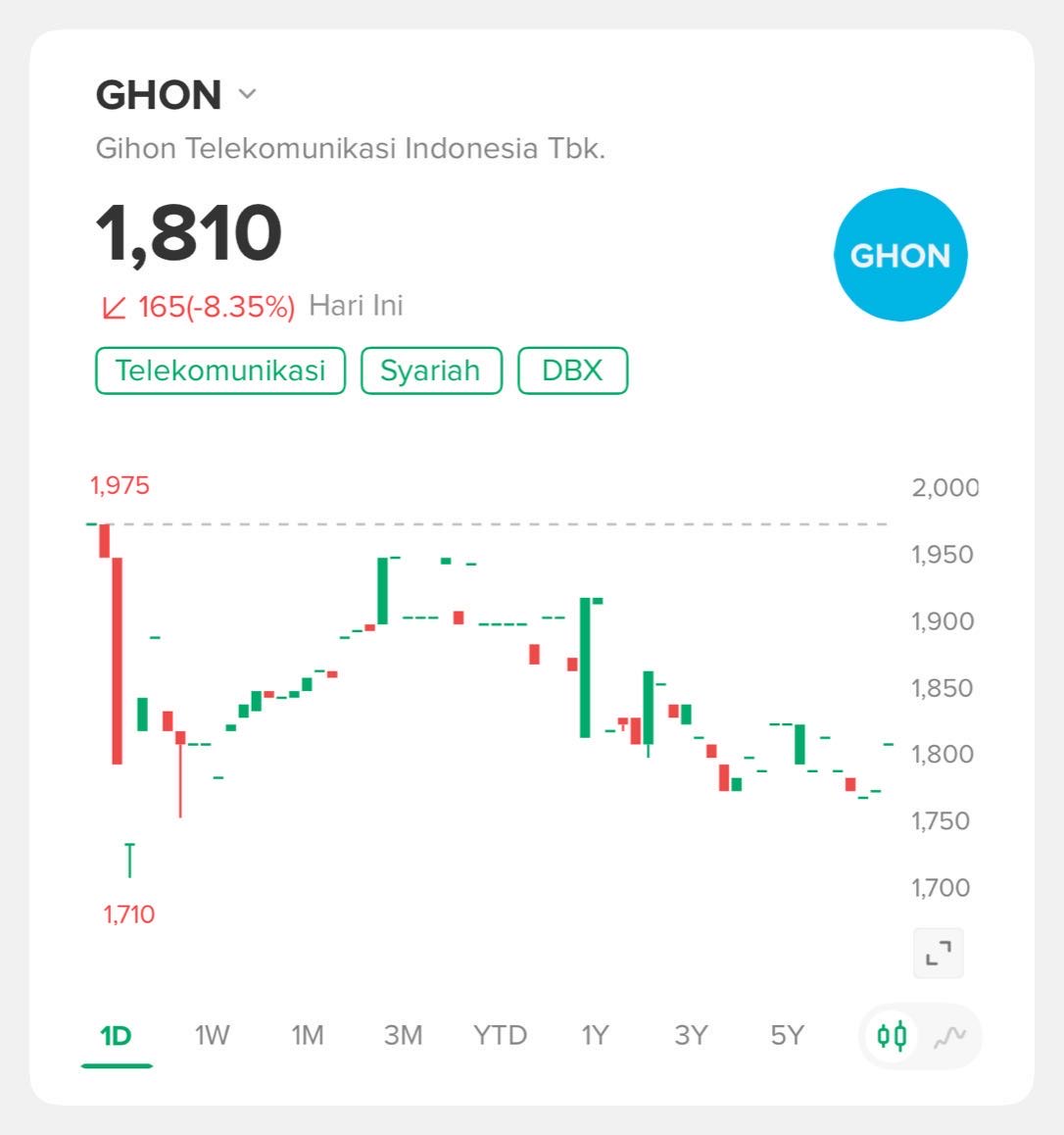Switch to the line chart type
Image resolution: width=1064 pixels, height=1135 pixels.
pos(949,1035)
